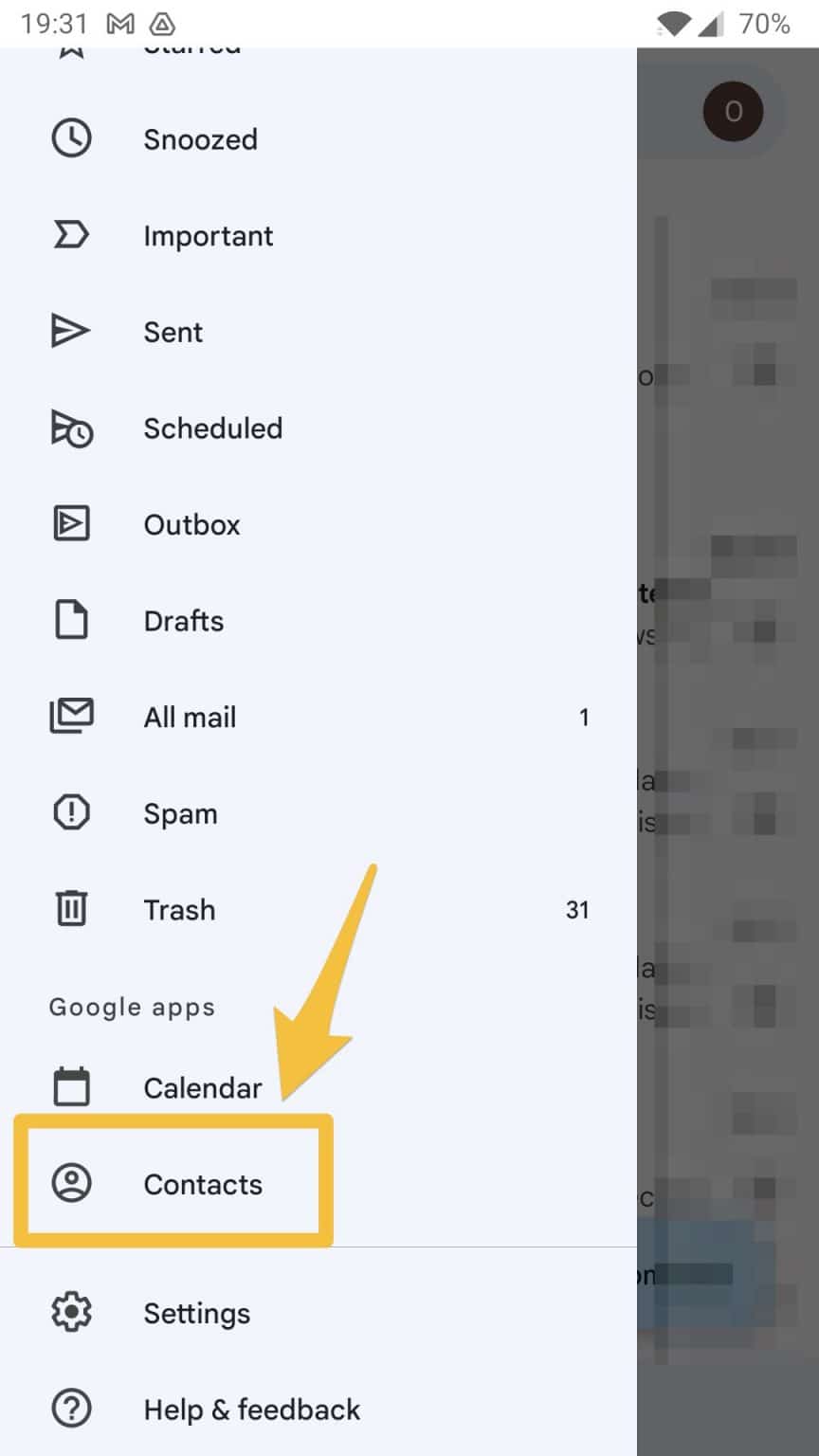This screenshot has width=819, height=1456.
Task: Tap the account avatar circle at top right
Action: pos(734,111)
